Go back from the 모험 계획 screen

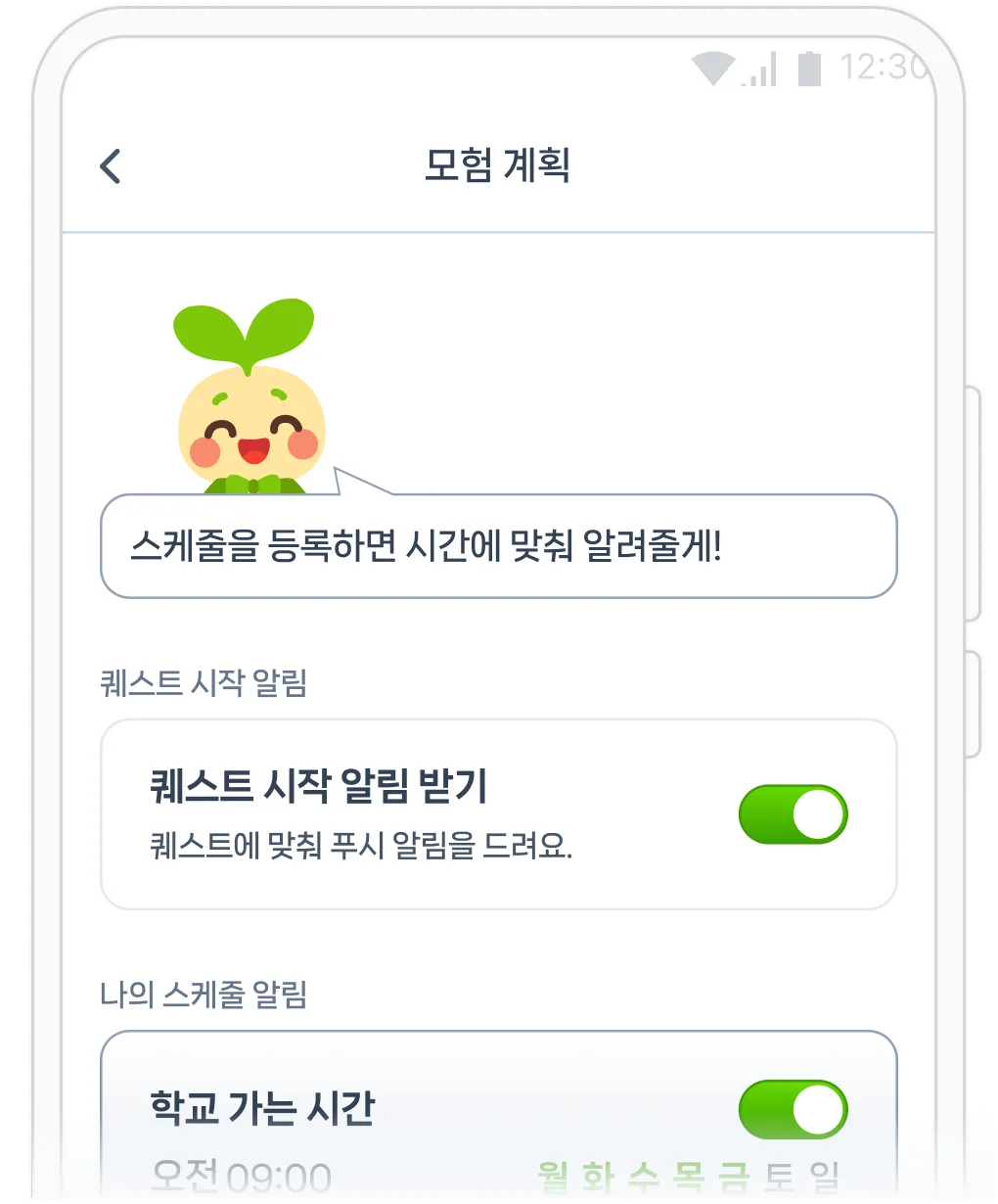click(x=111, y=166)
